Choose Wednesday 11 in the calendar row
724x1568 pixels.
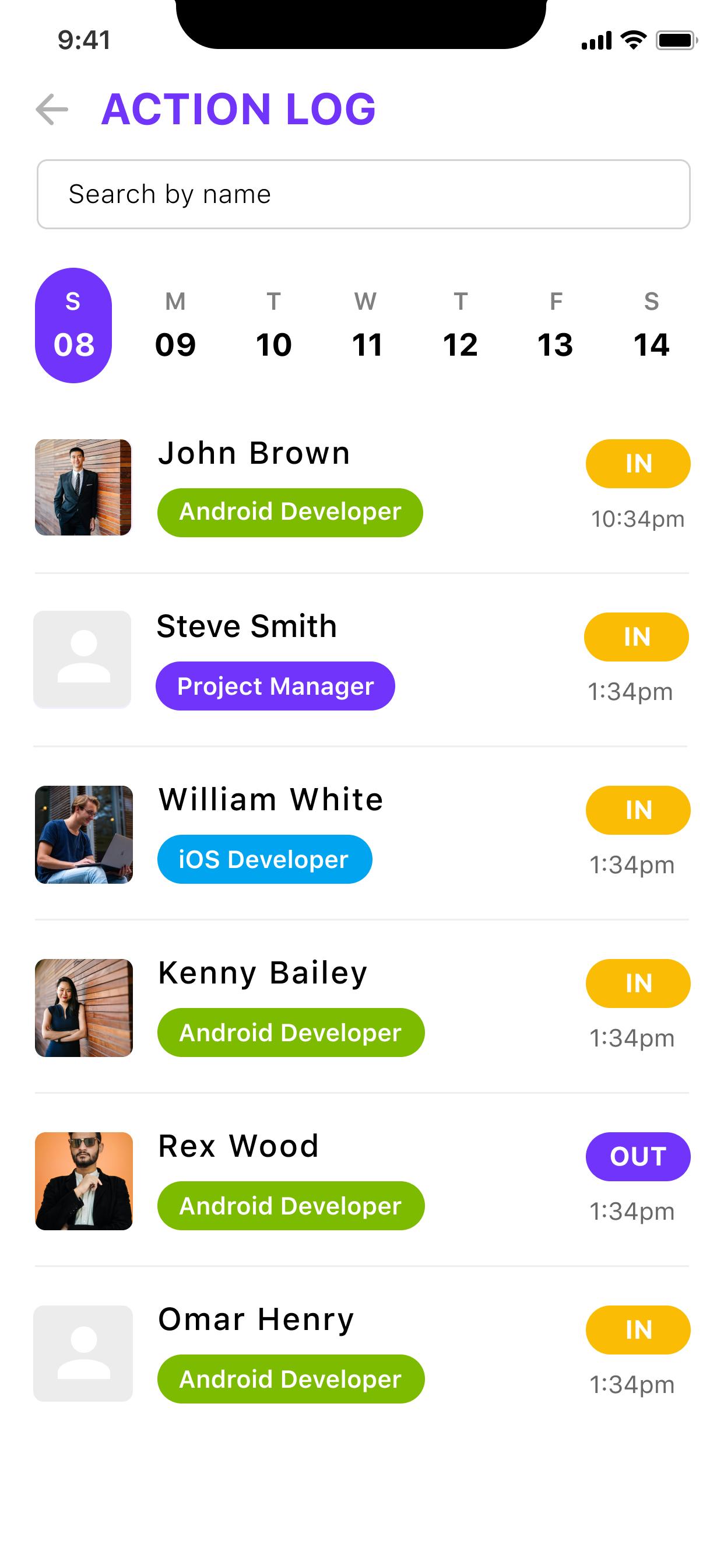(367, 325)
